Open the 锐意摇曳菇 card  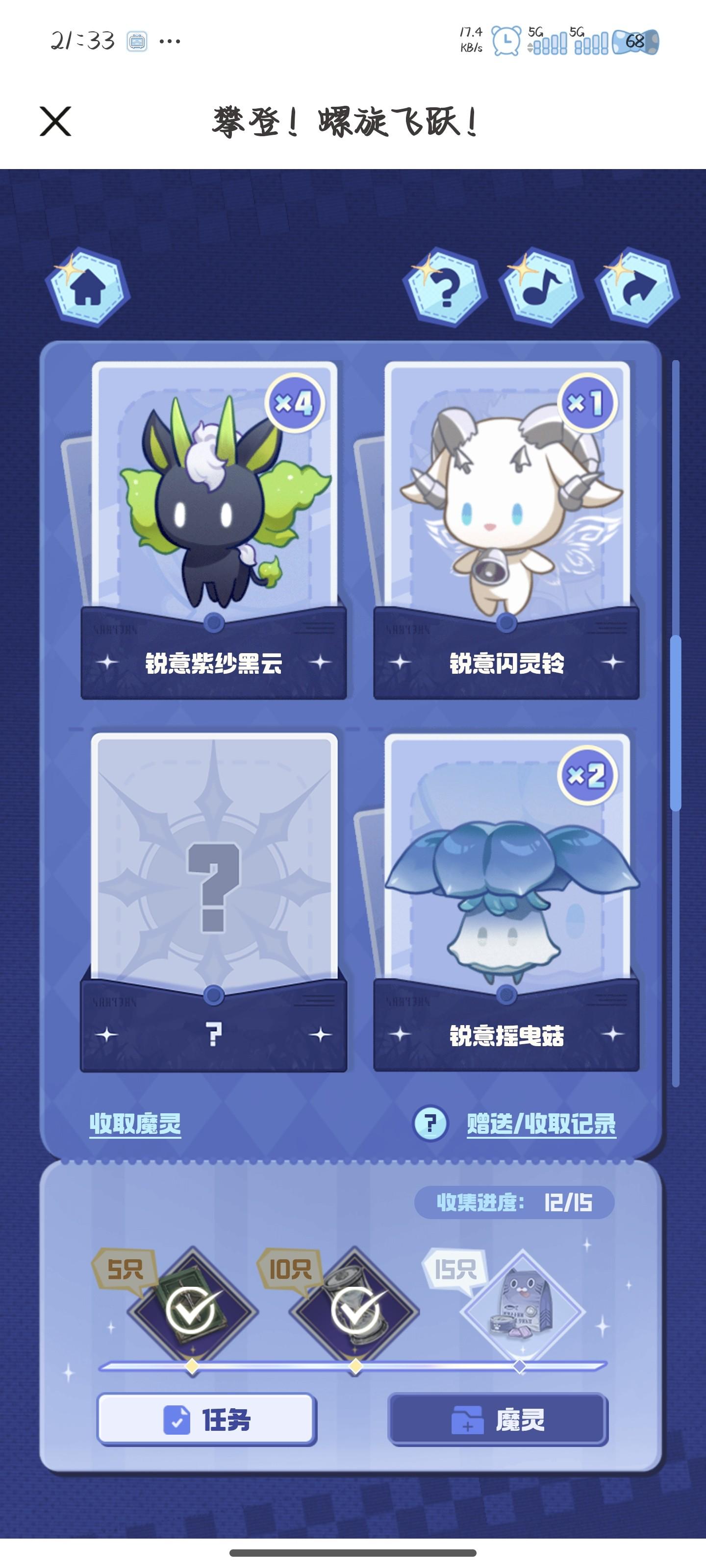(x=506, y=901)
